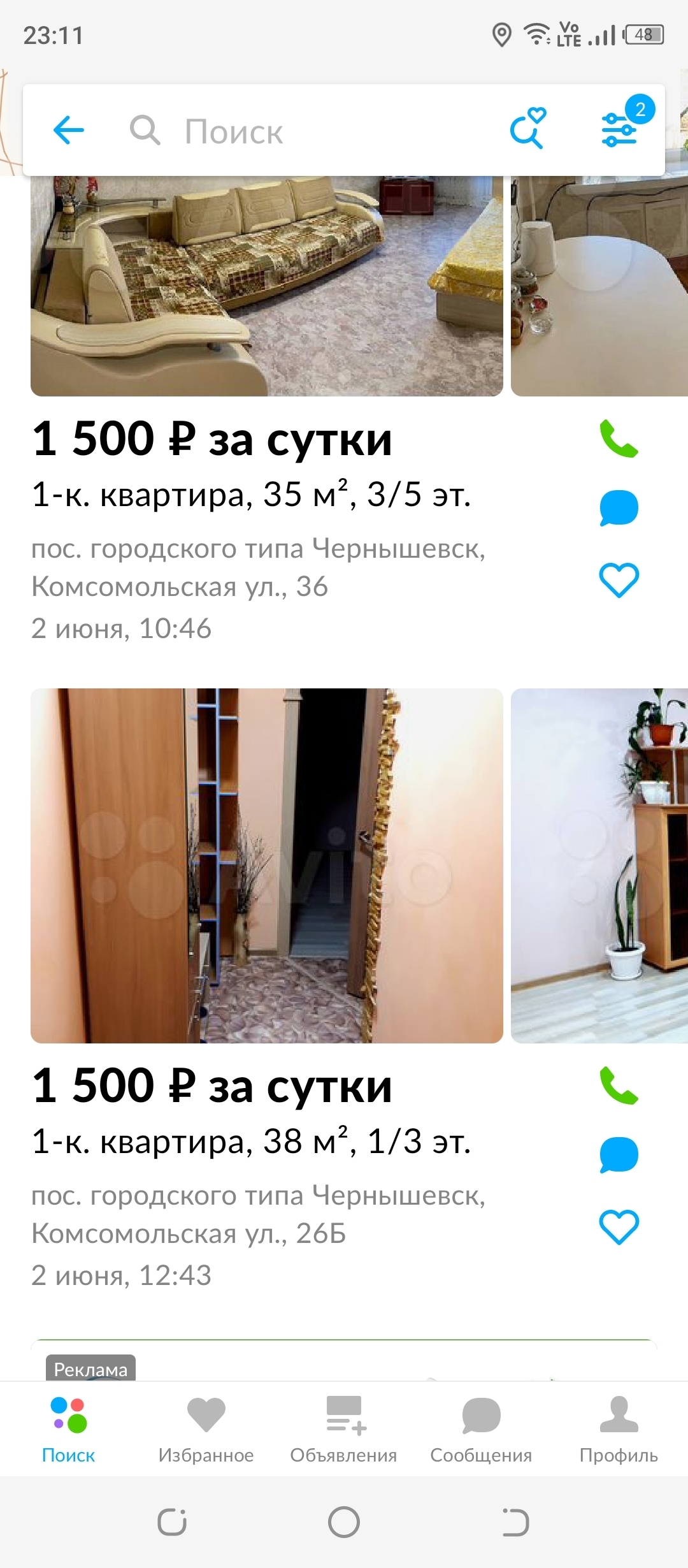Open the sofa photo of 35 м² flat
This screenshot has height=1568, width=688.
point(266,287)
